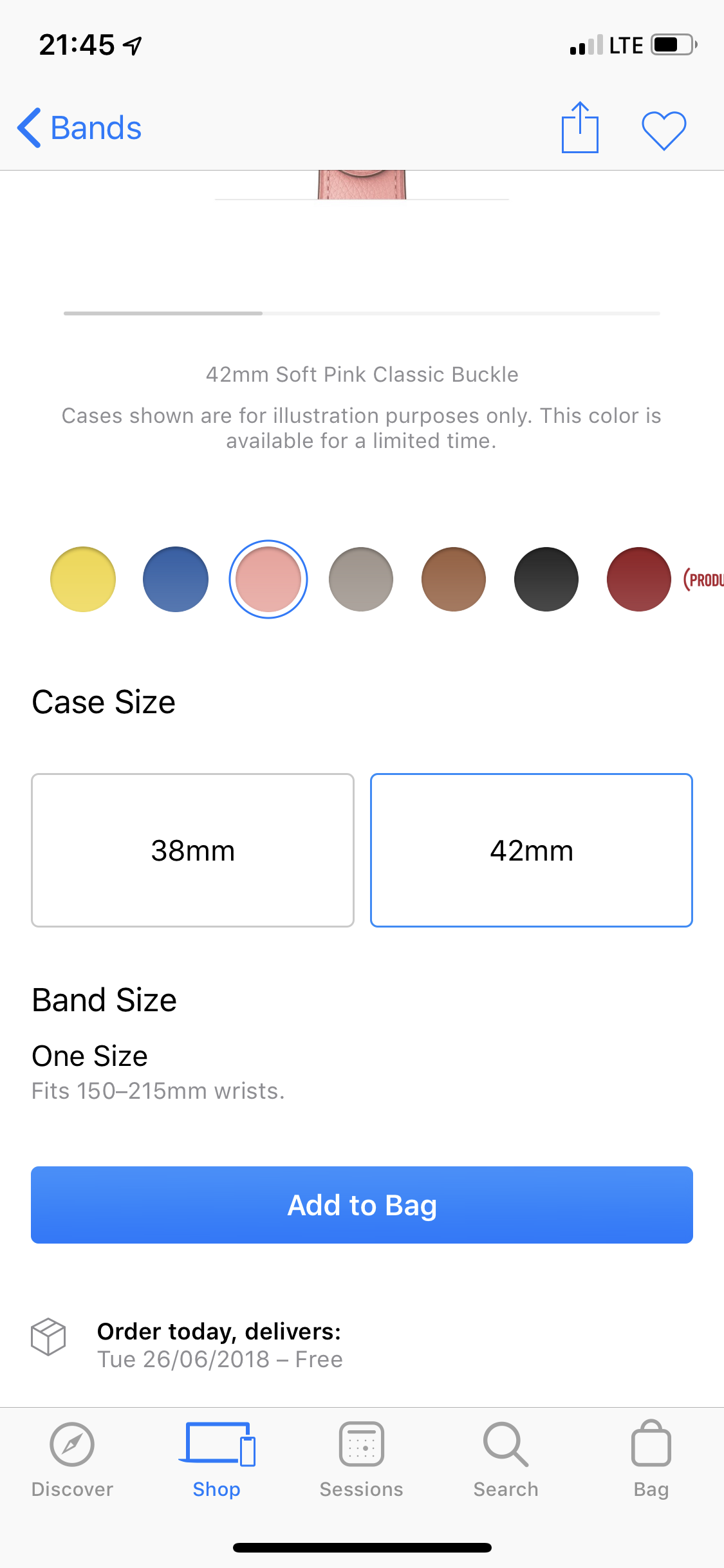Viewport: 724px width, 1568px height.
Task: Add to Bag
Action: point(362,1204)
